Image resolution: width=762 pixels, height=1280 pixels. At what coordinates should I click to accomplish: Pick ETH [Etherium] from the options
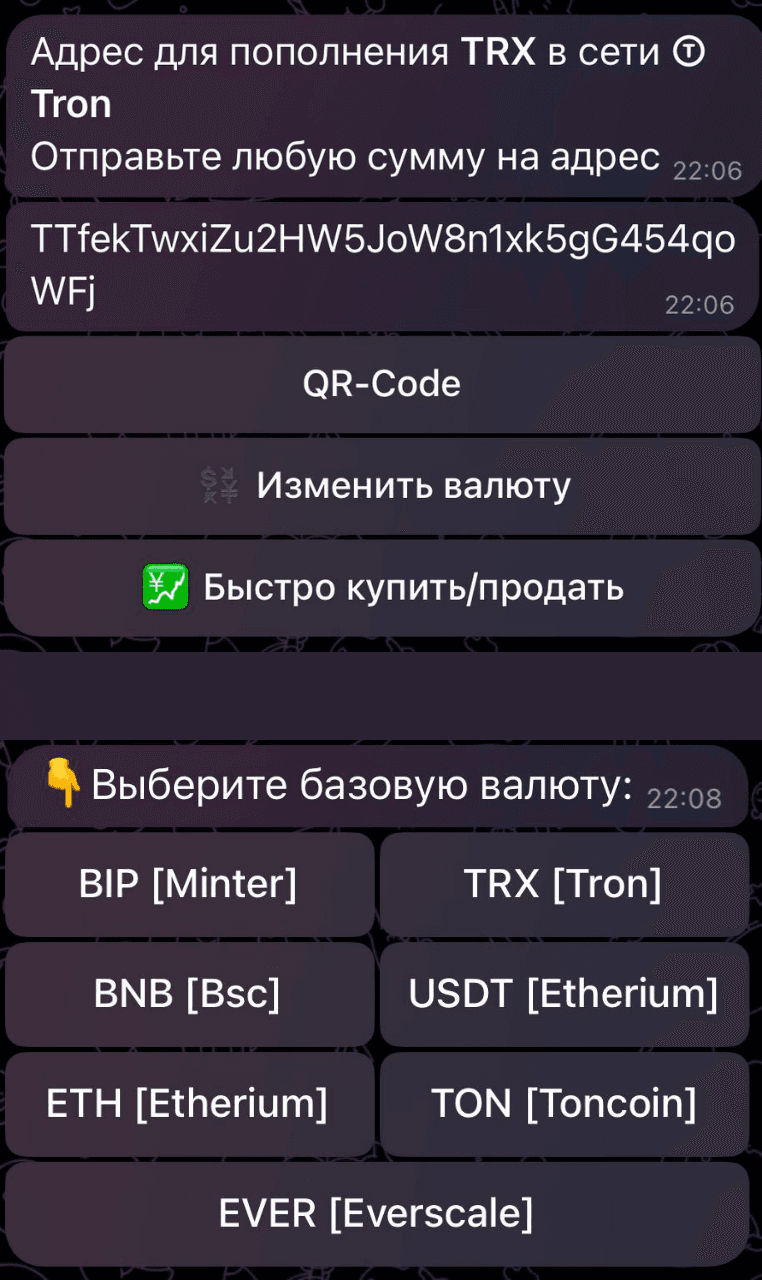[x=189, y=1104]
